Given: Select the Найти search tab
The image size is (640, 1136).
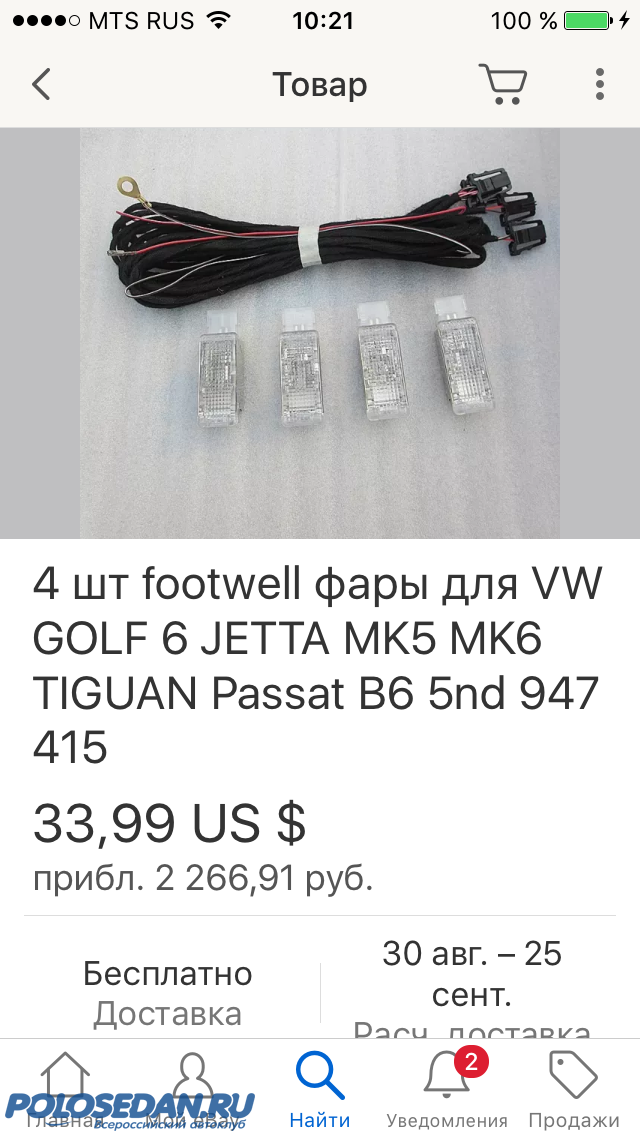Looking at the screenshot, I should [x=320, y=1088].
